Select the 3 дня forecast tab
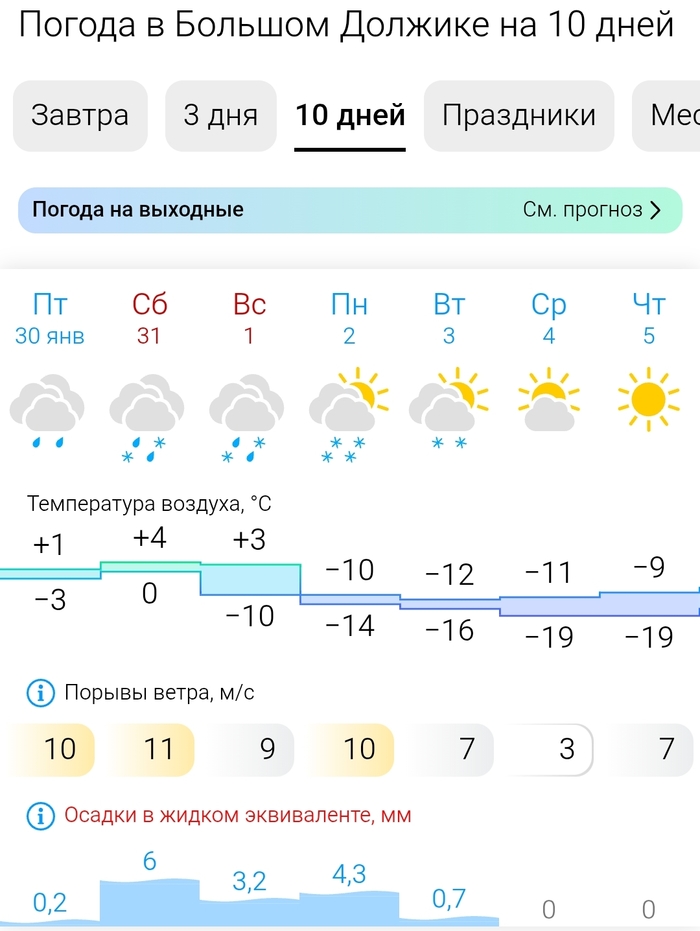This screenshot has width=700, height=931. point(220,115)
